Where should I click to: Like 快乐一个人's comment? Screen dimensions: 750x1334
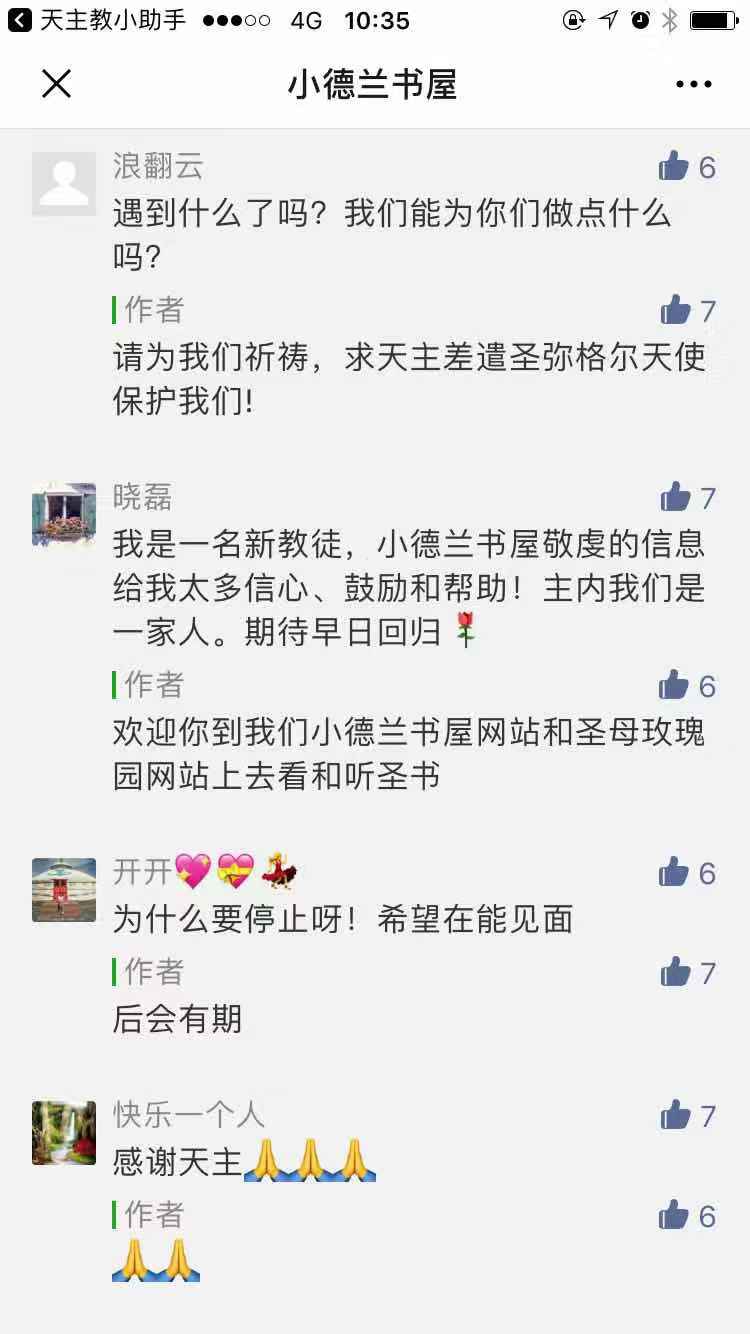pyautogui.click(x=676, y=1115)
